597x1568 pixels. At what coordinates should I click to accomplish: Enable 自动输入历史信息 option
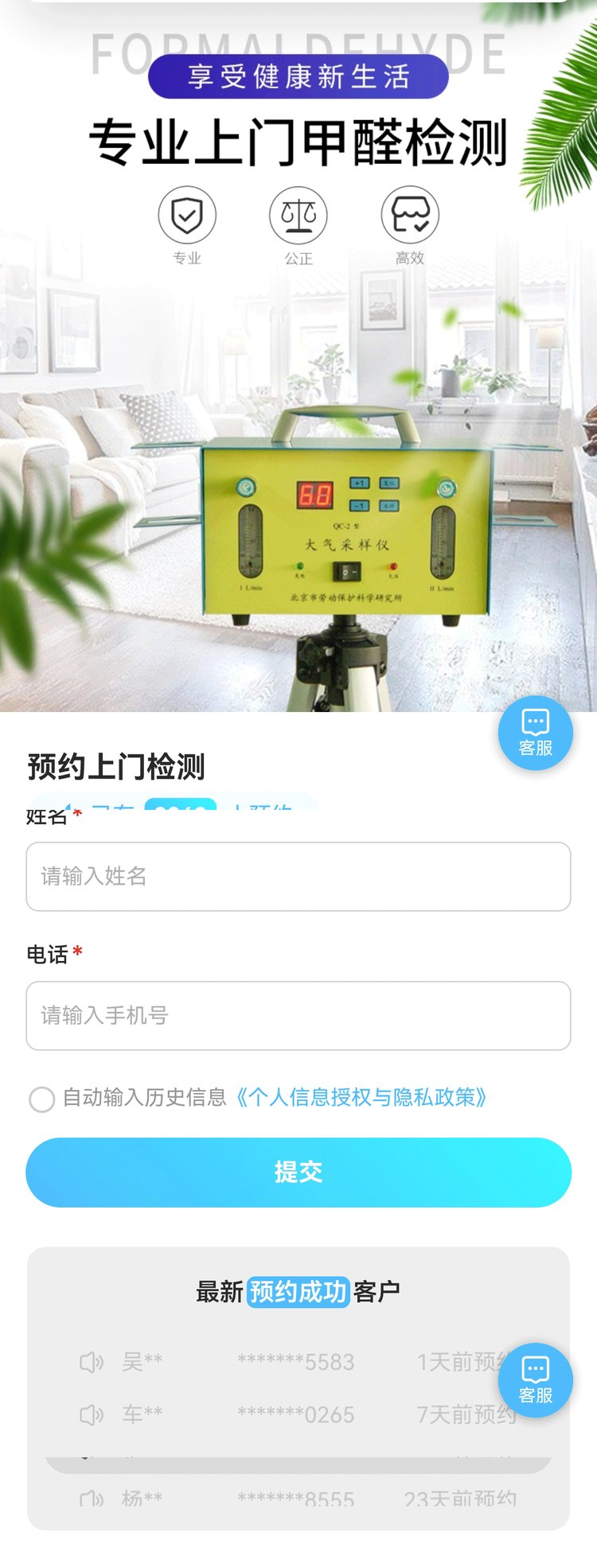point(41,1099)
